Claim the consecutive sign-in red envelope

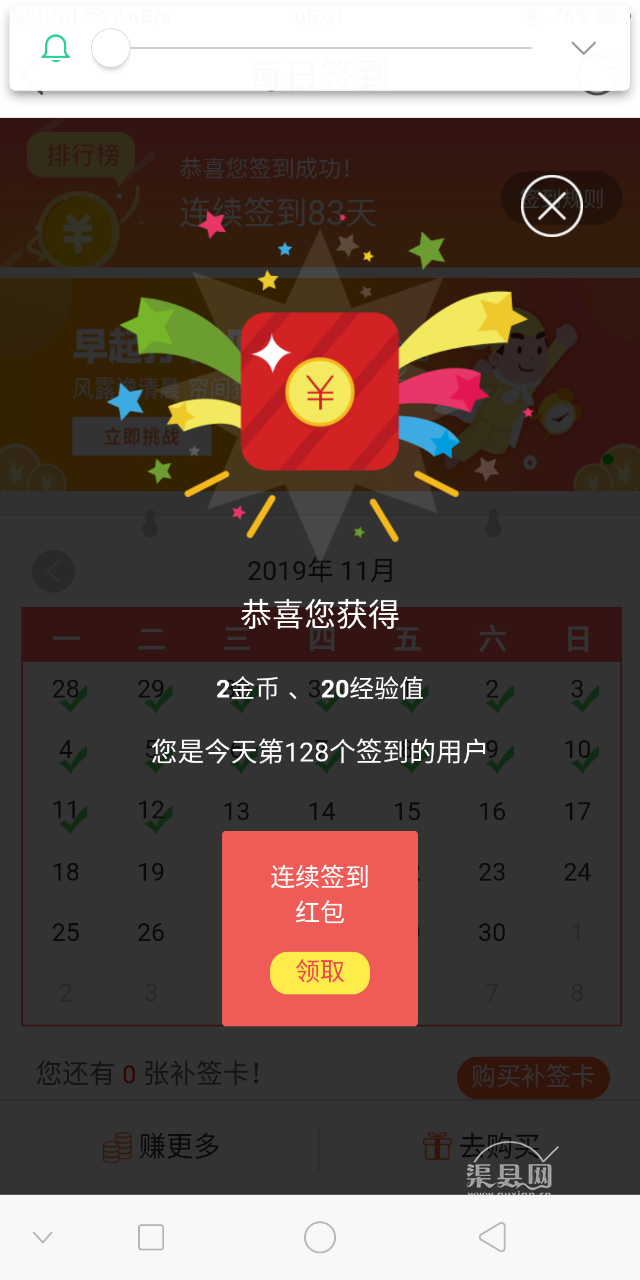point(320,972)
